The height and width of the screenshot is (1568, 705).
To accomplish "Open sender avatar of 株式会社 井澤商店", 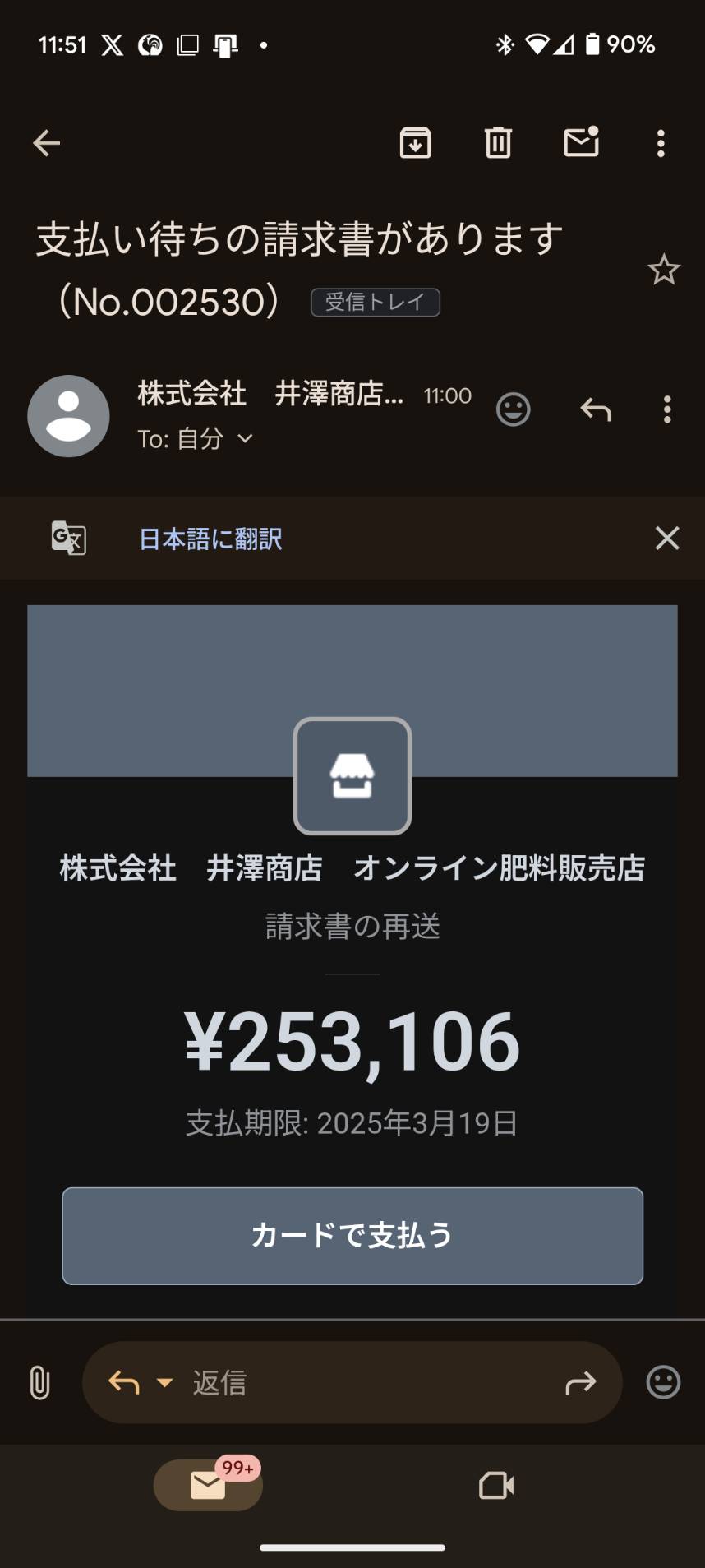I will (68, 416).
